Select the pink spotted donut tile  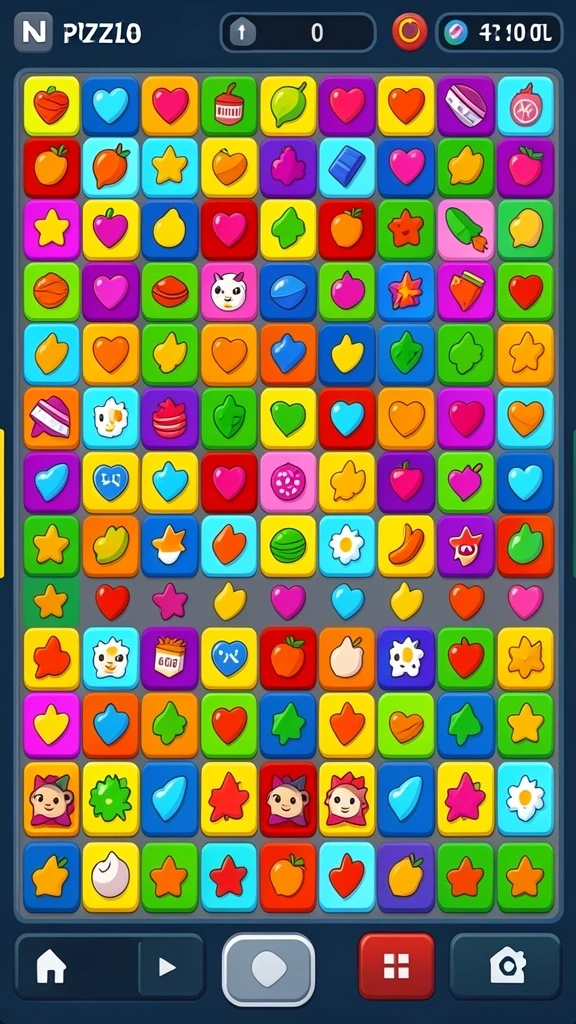(x=288, y=483)
